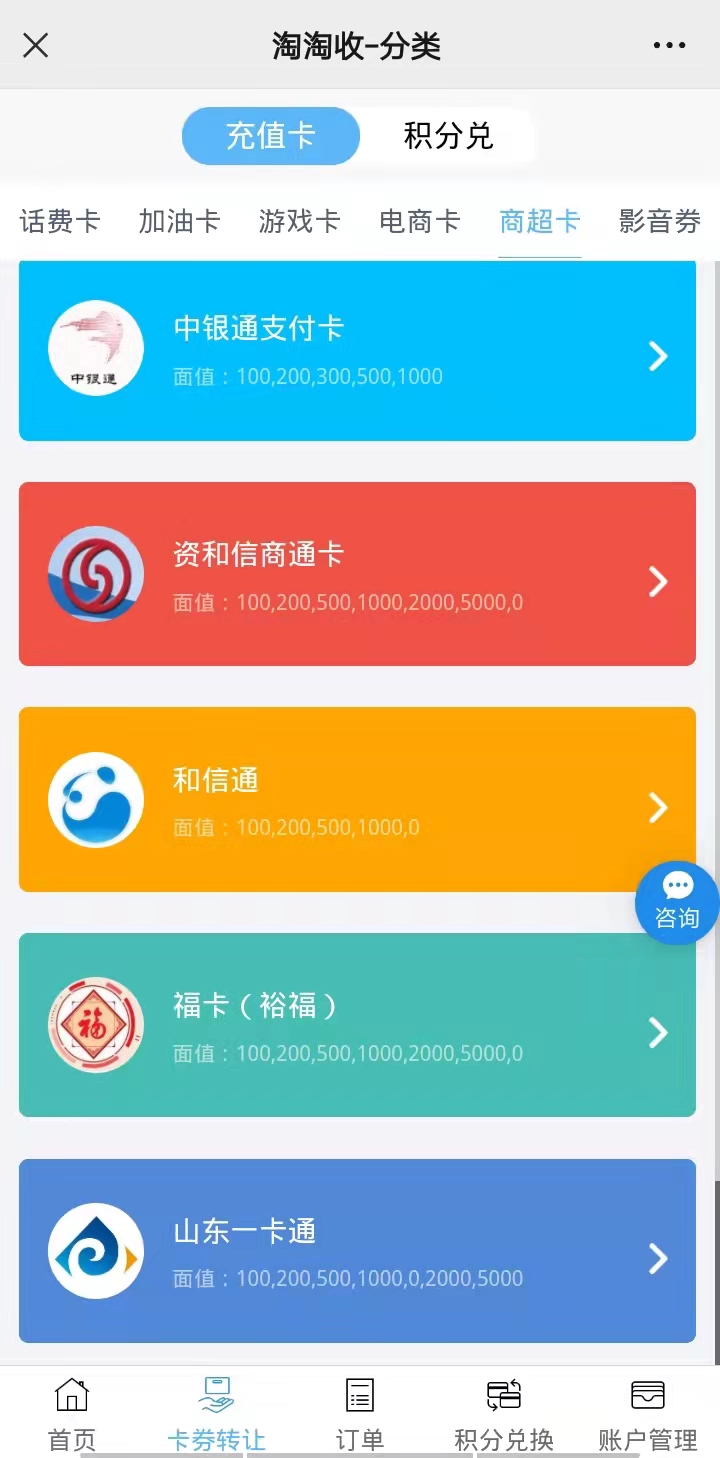Go to the 首页 tab
The height and width of the screenshot is (1458, 720).
pos(72,1414)
